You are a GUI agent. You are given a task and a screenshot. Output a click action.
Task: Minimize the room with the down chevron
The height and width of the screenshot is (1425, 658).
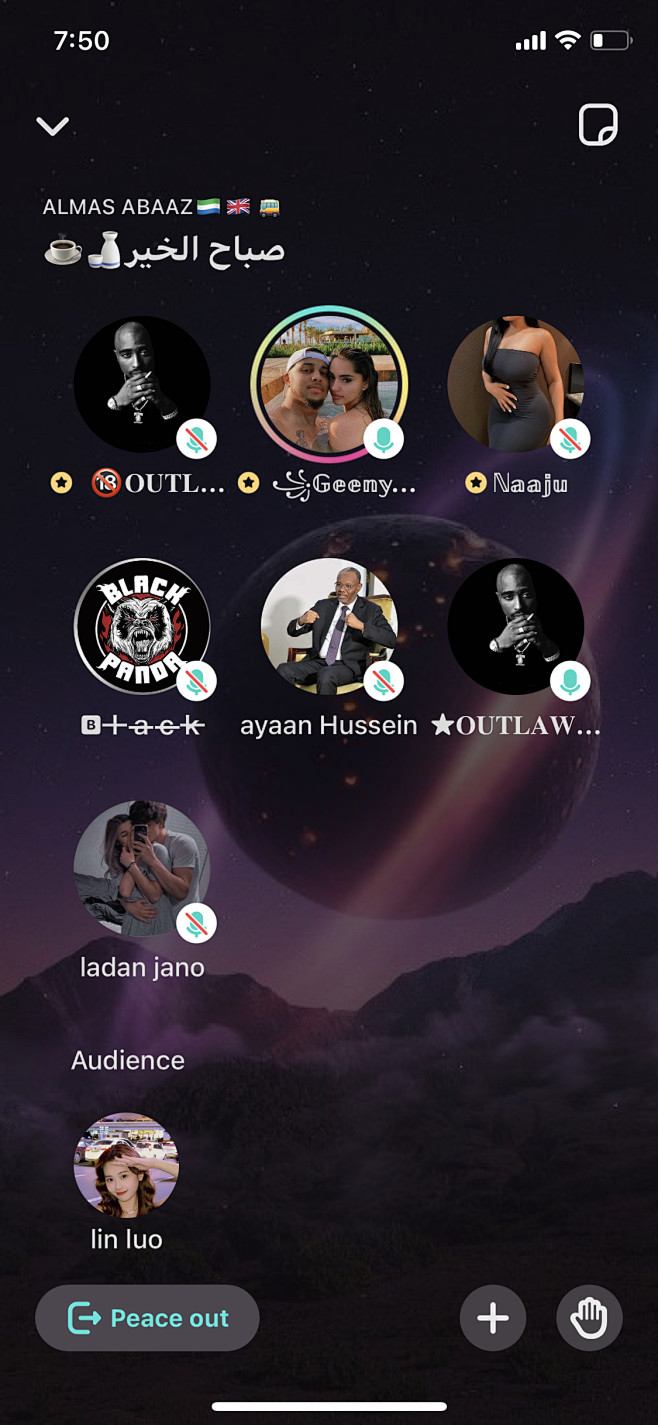(52, 126)
